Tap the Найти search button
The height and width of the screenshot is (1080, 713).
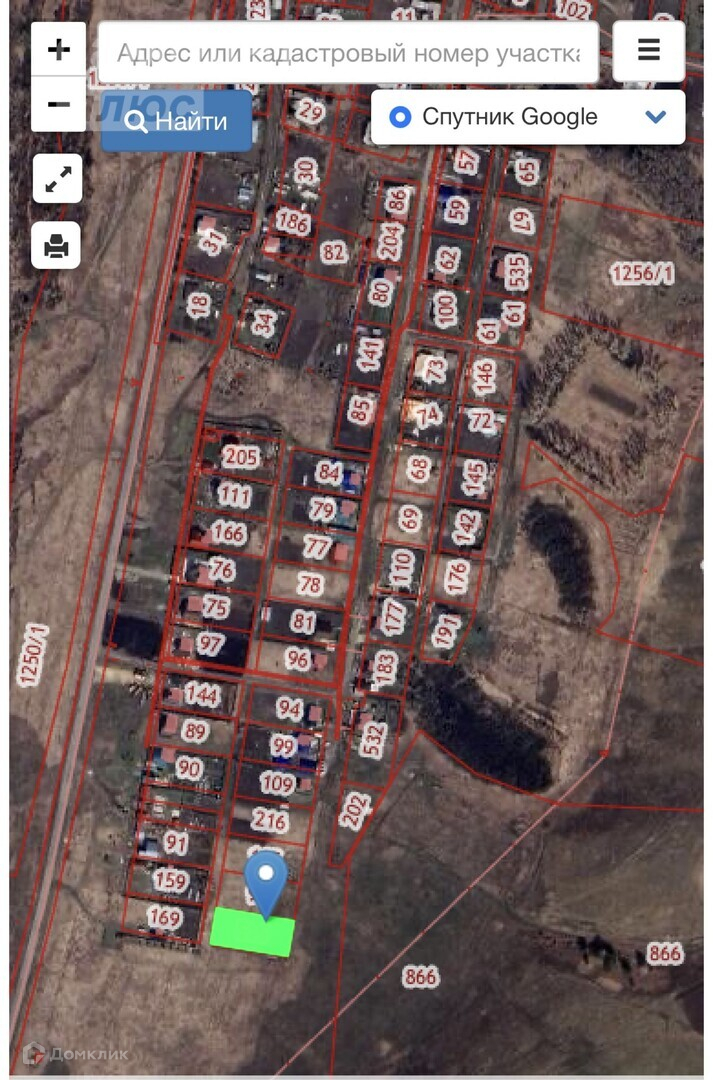pyautogui.click(x=177, y=122)
